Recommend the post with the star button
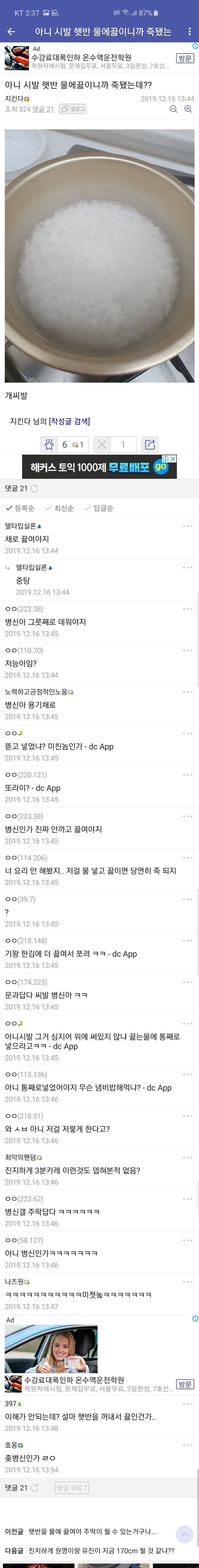The height and width of the screenshot is (1568, 199). point(49,445)
